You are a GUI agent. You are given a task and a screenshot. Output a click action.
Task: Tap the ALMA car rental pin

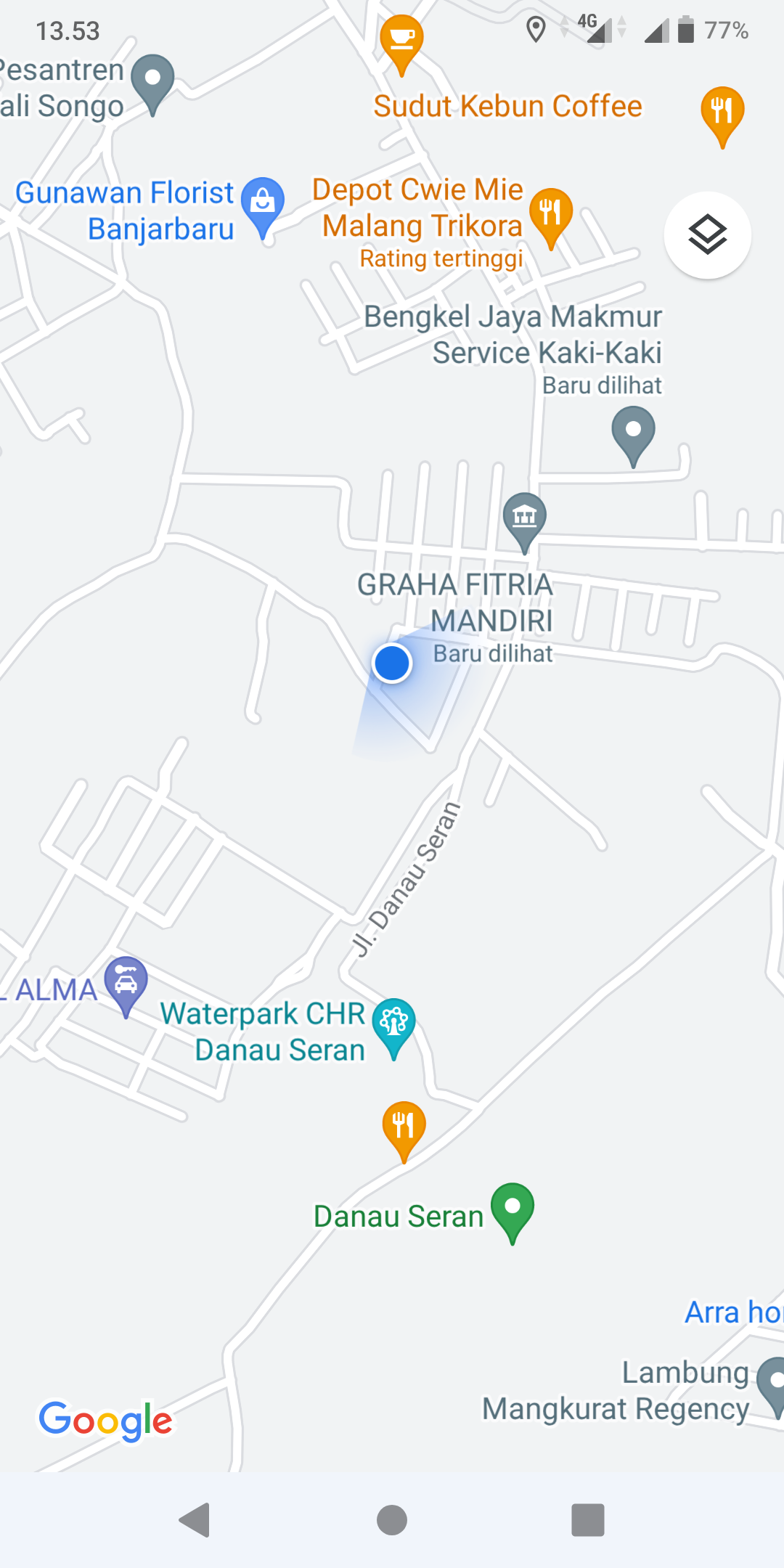click(x=126, y=983)
